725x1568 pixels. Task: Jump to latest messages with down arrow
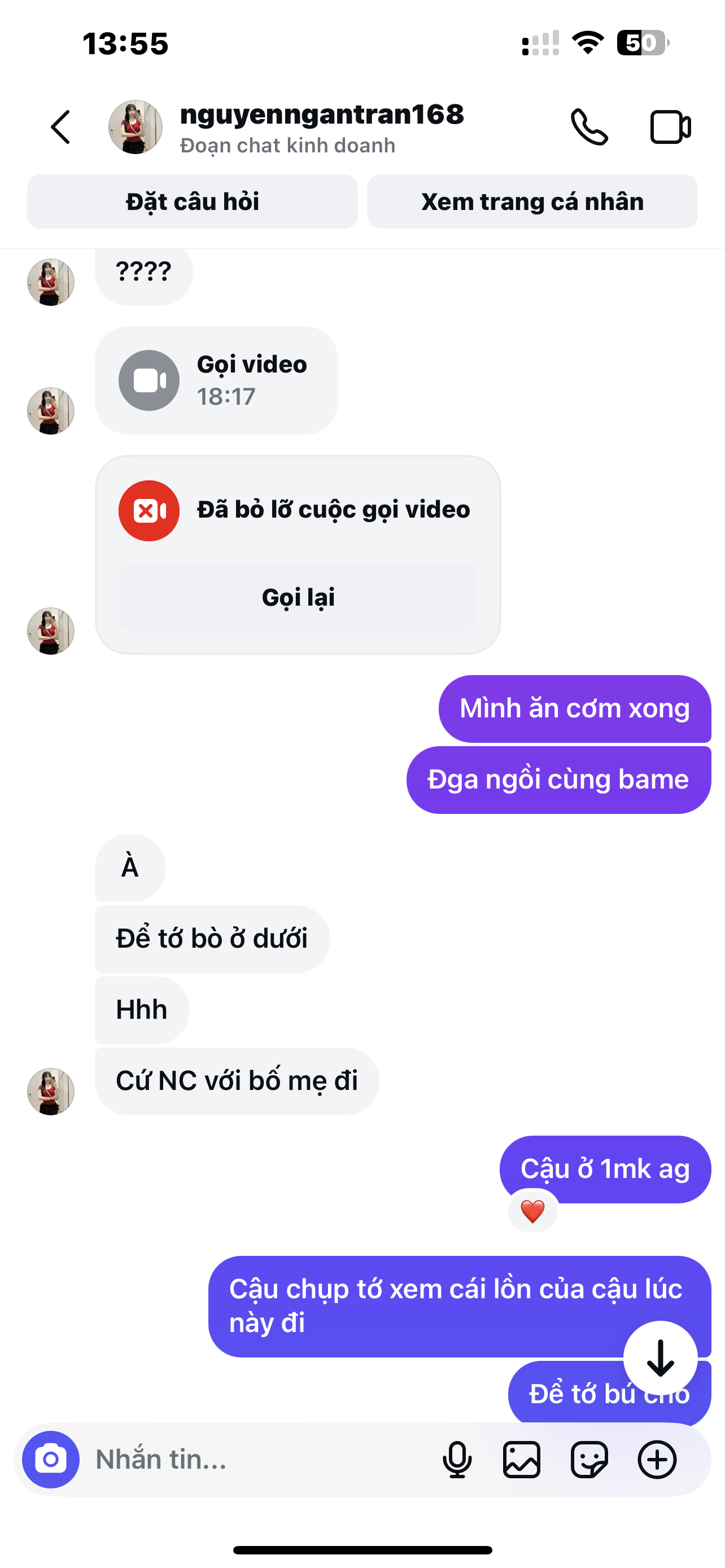click(x=660, y=1358)
